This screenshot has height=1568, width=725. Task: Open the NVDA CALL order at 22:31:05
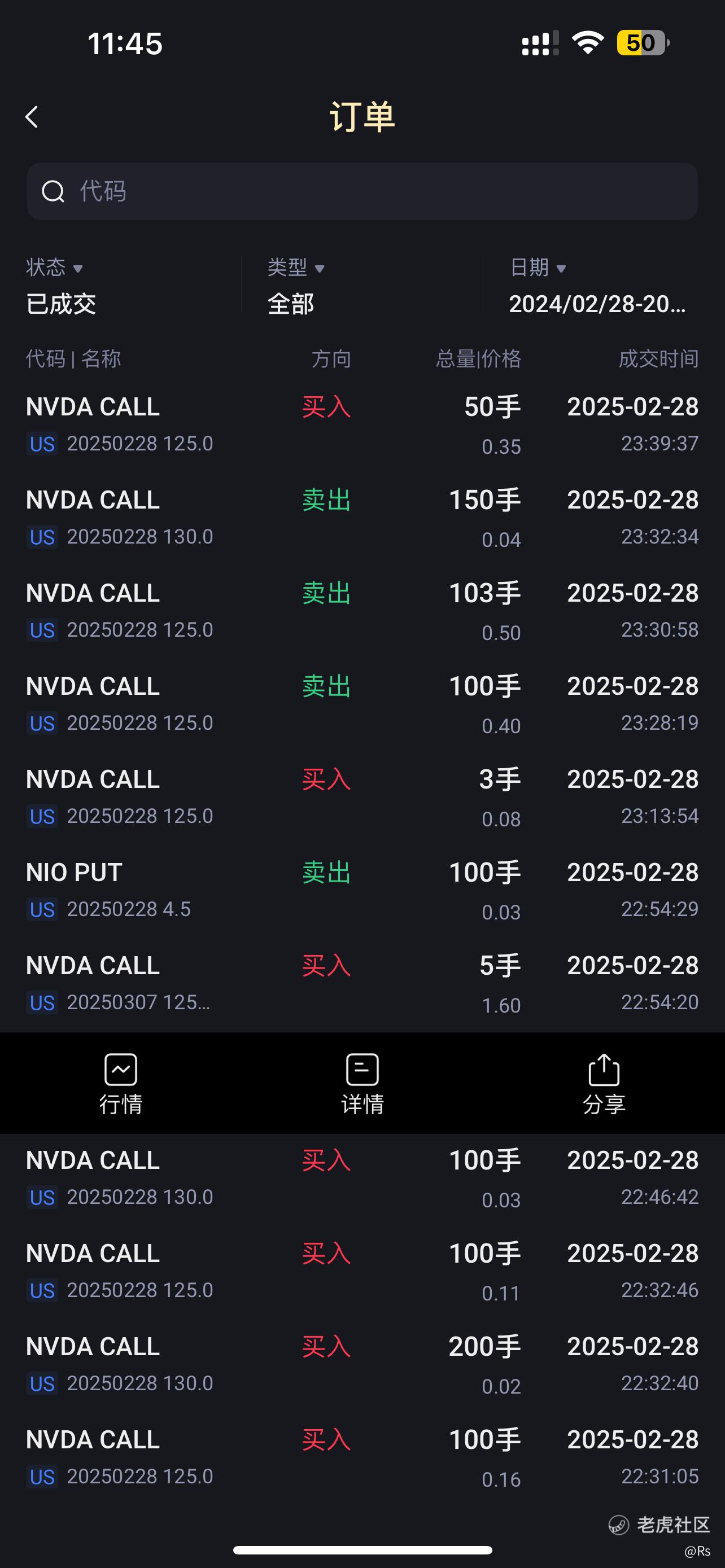(x=362, y=1457)
